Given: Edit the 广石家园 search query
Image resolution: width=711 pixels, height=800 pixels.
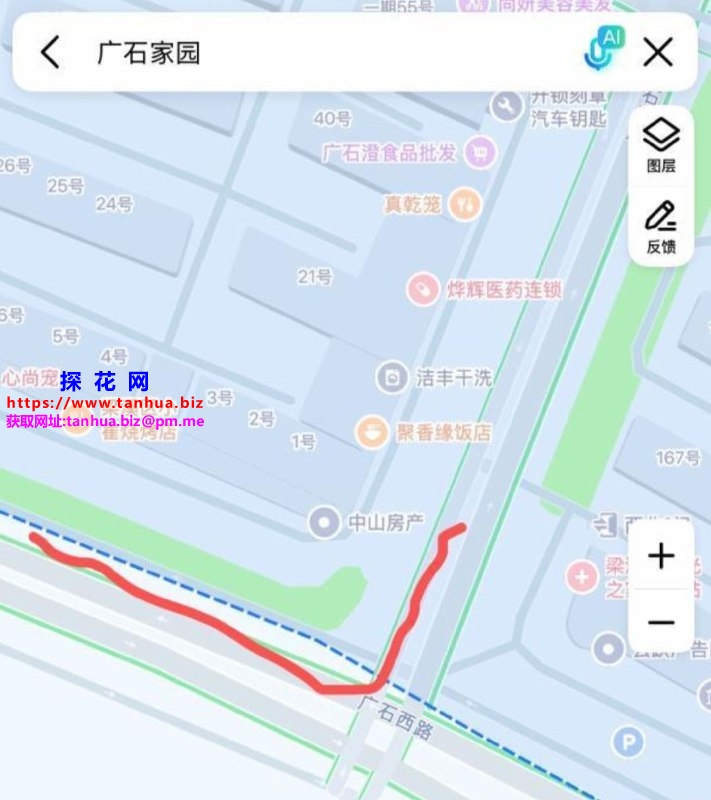Looking at the screenshot, I should [300, 52].
